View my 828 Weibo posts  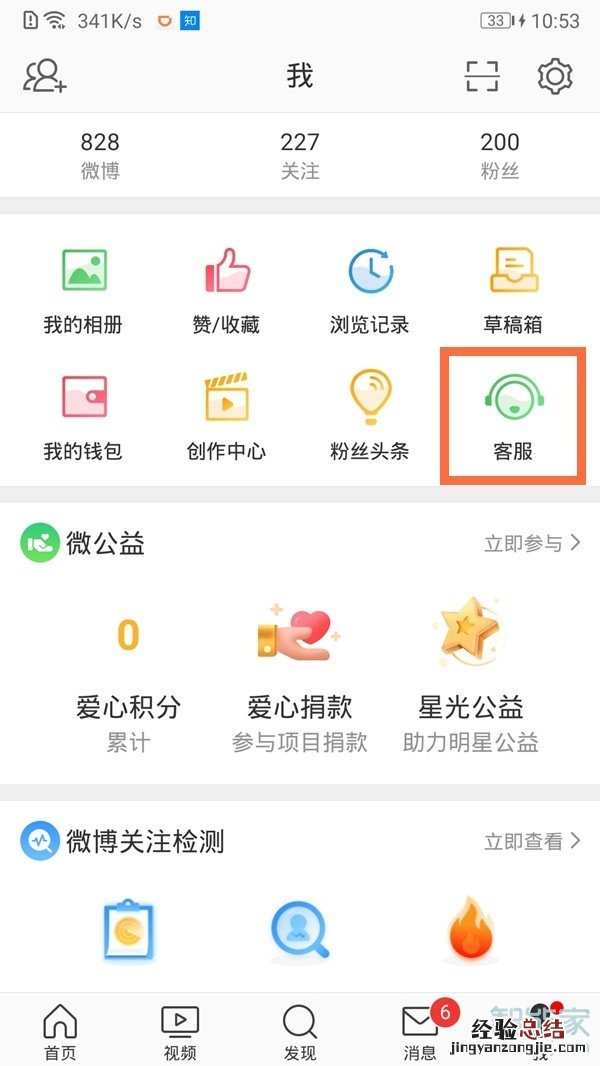(x=100, y=155)
